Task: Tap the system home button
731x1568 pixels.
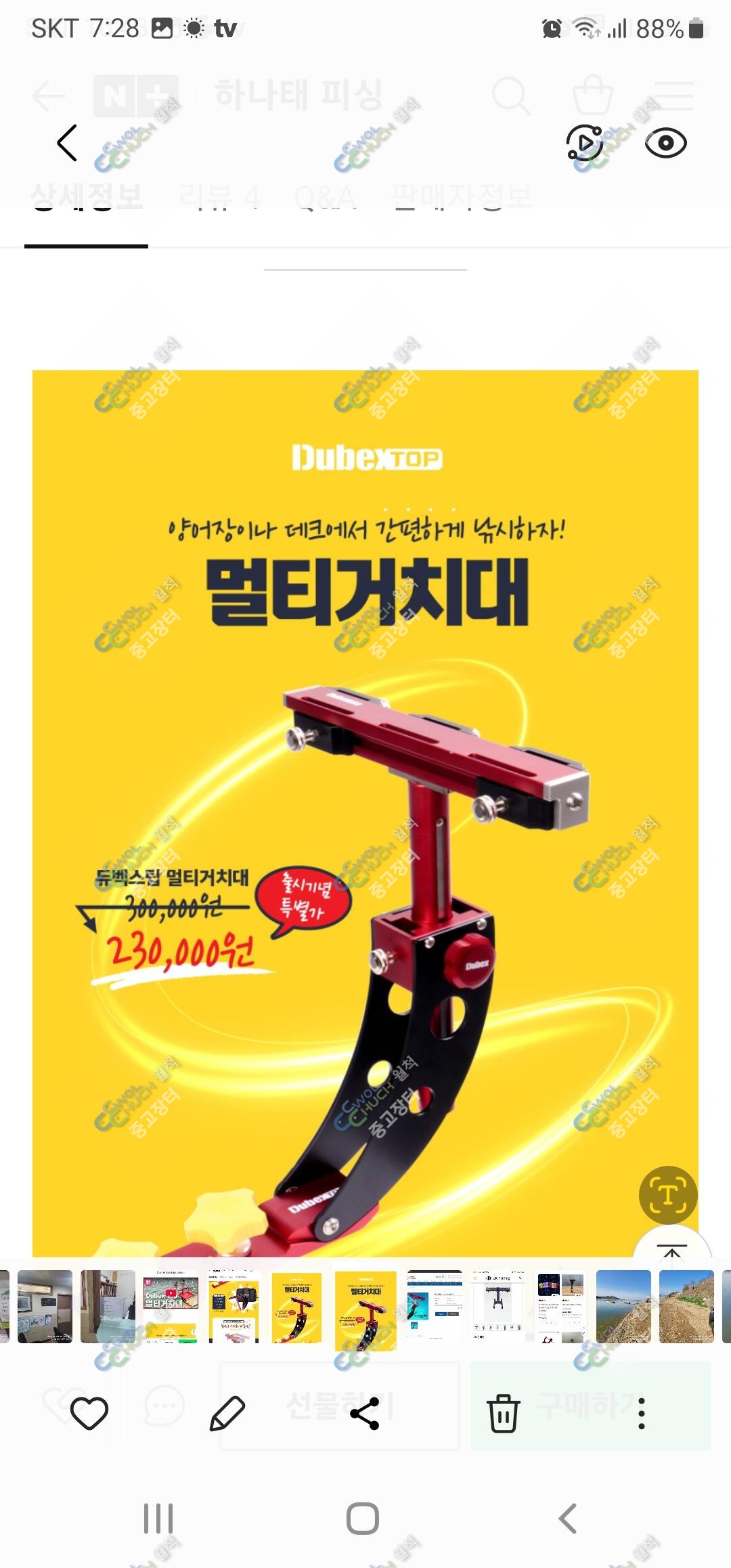Action: 363,1519
